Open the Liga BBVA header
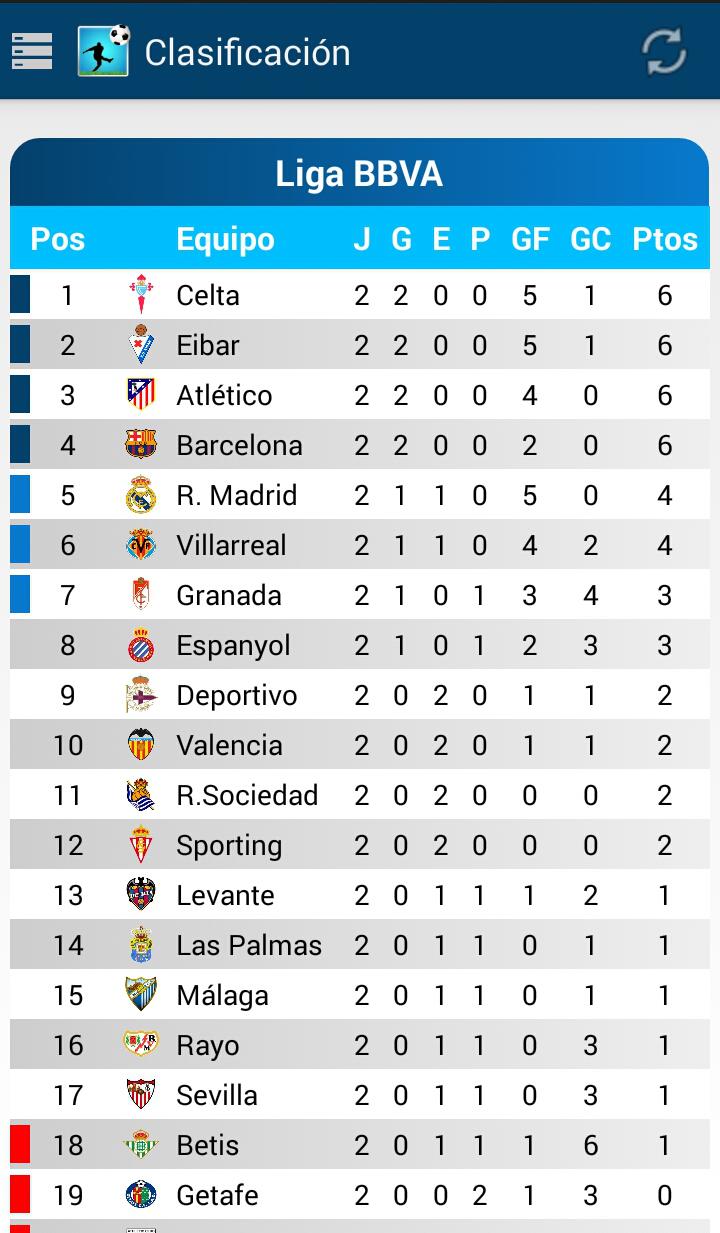 (360, 173)
